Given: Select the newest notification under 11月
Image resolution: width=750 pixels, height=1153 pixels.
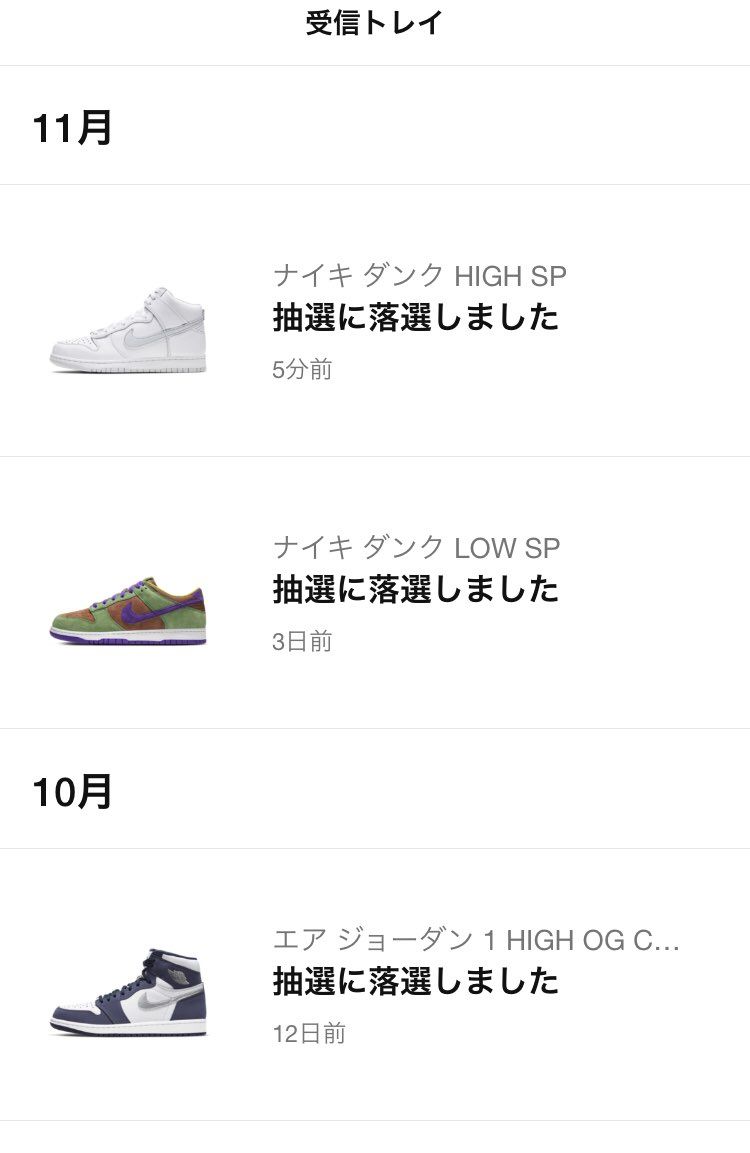Looking at the screenshot, I should tap(375, 320).
